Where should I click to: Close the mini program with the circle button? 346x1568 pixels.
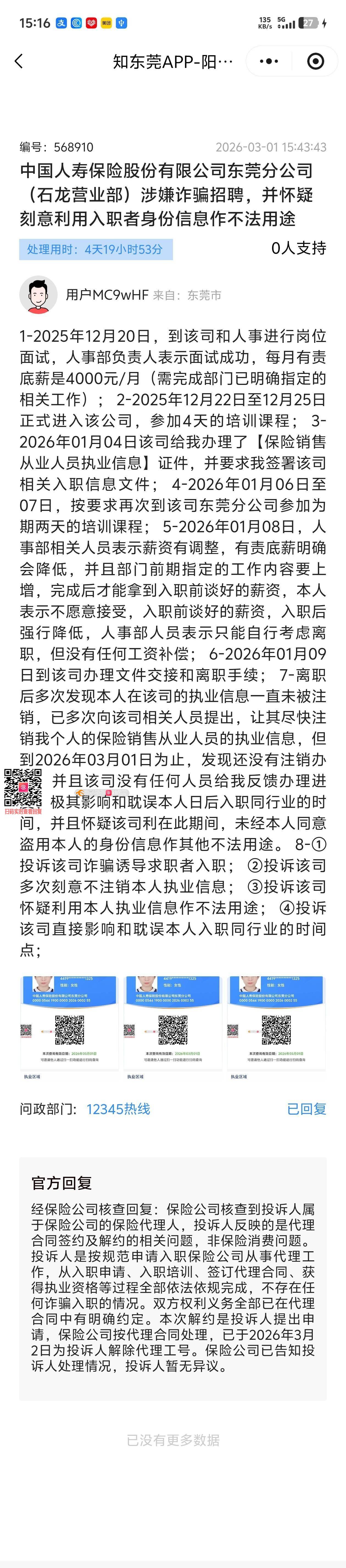(315, 61)
